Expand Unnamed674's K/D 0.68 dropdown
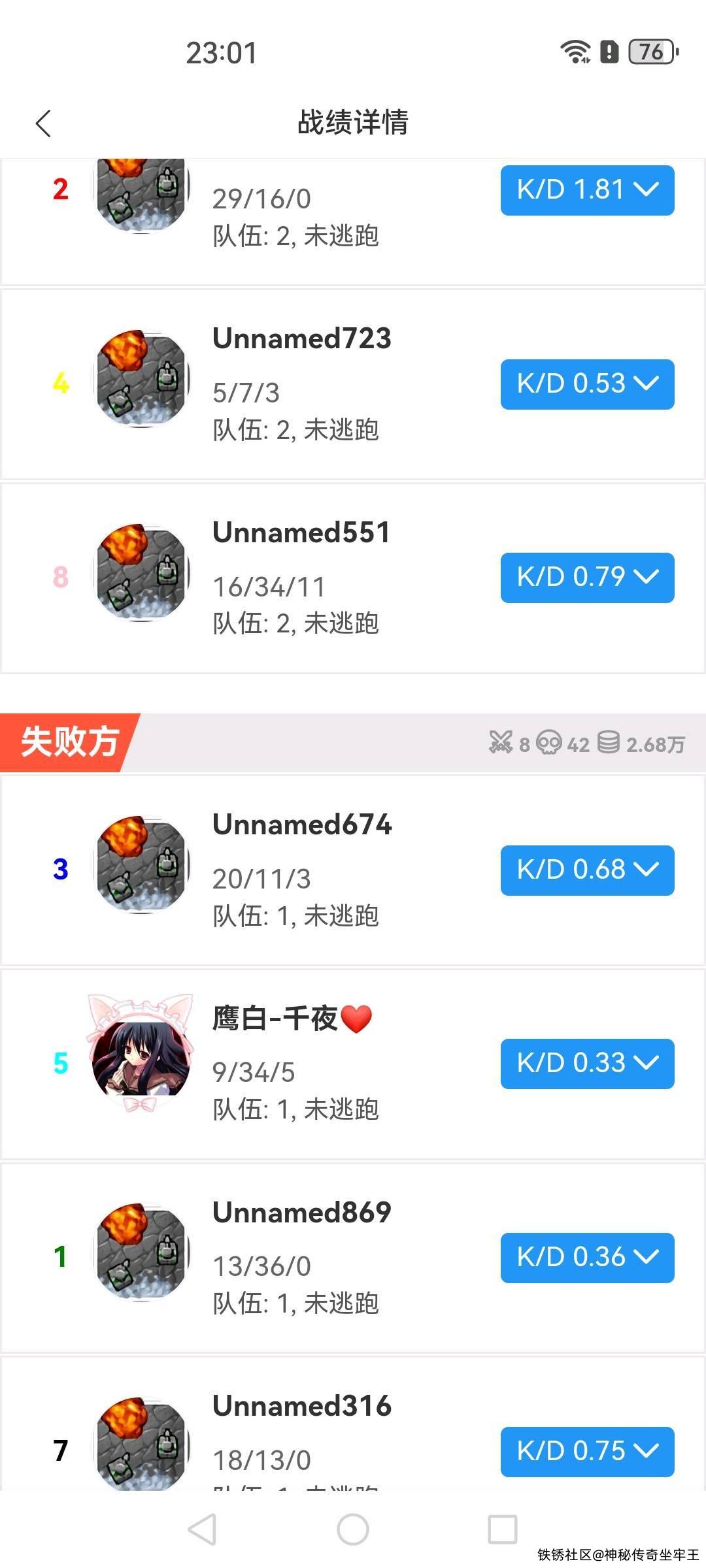706x1568 pixels. [x=587, y=870]
